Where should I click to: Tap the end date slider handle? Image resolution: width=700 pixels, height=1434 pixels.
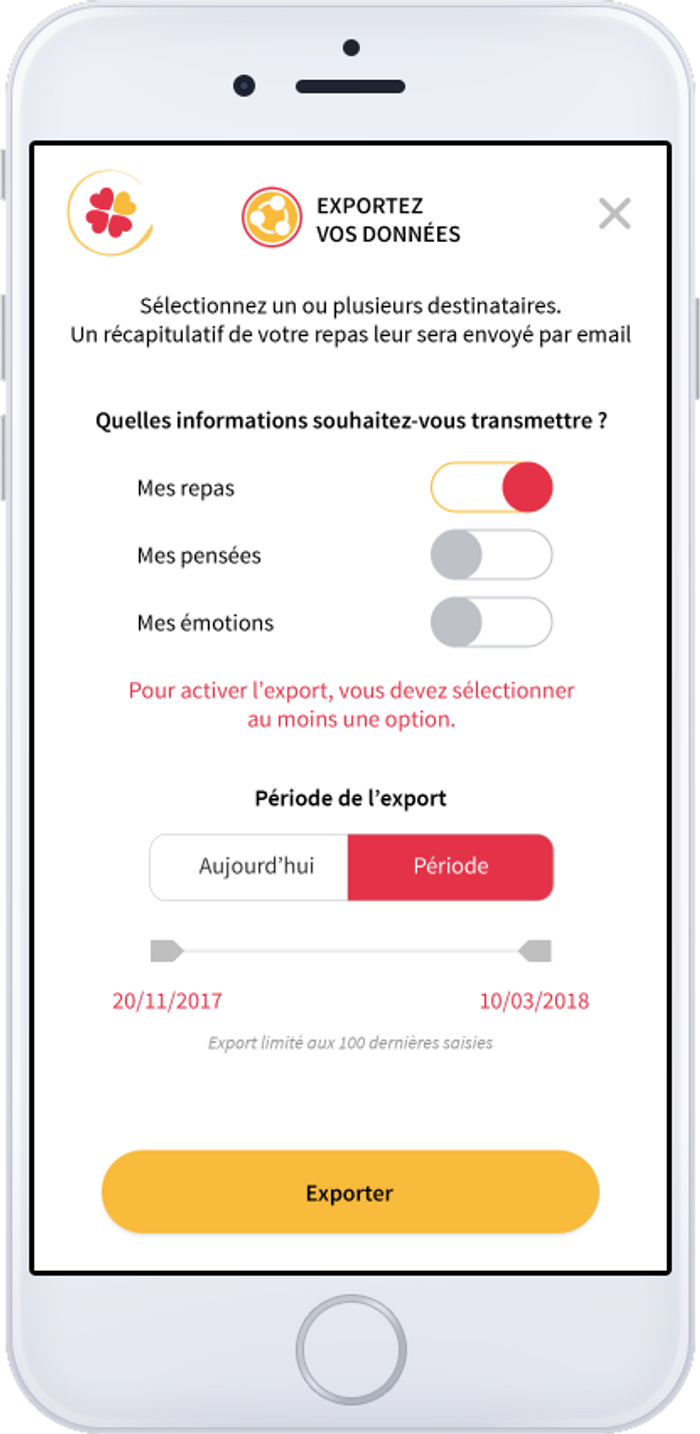536,950
